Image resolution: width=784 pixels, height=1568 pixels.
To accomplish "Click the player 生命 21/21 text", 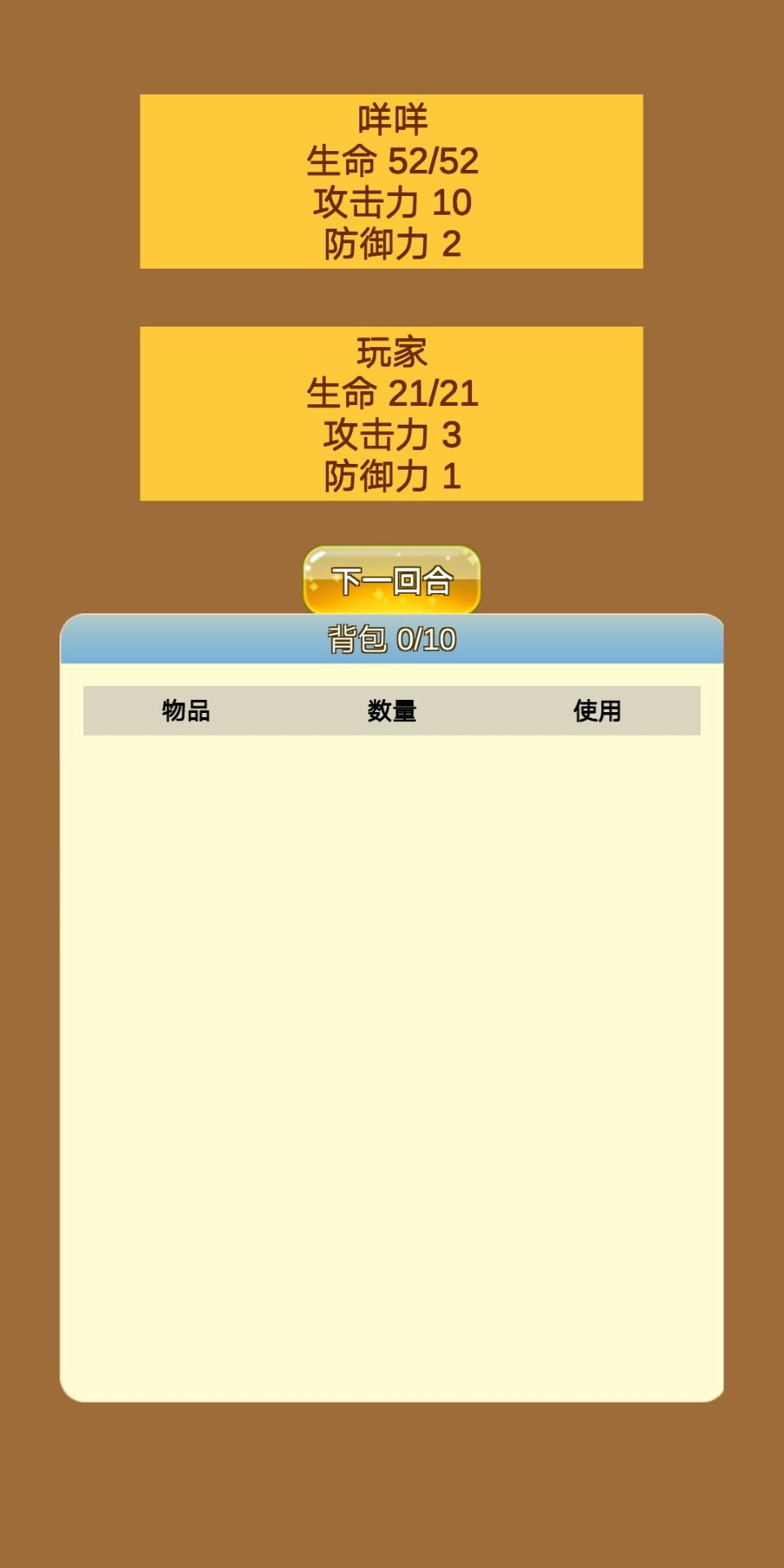I will [391, 392].
